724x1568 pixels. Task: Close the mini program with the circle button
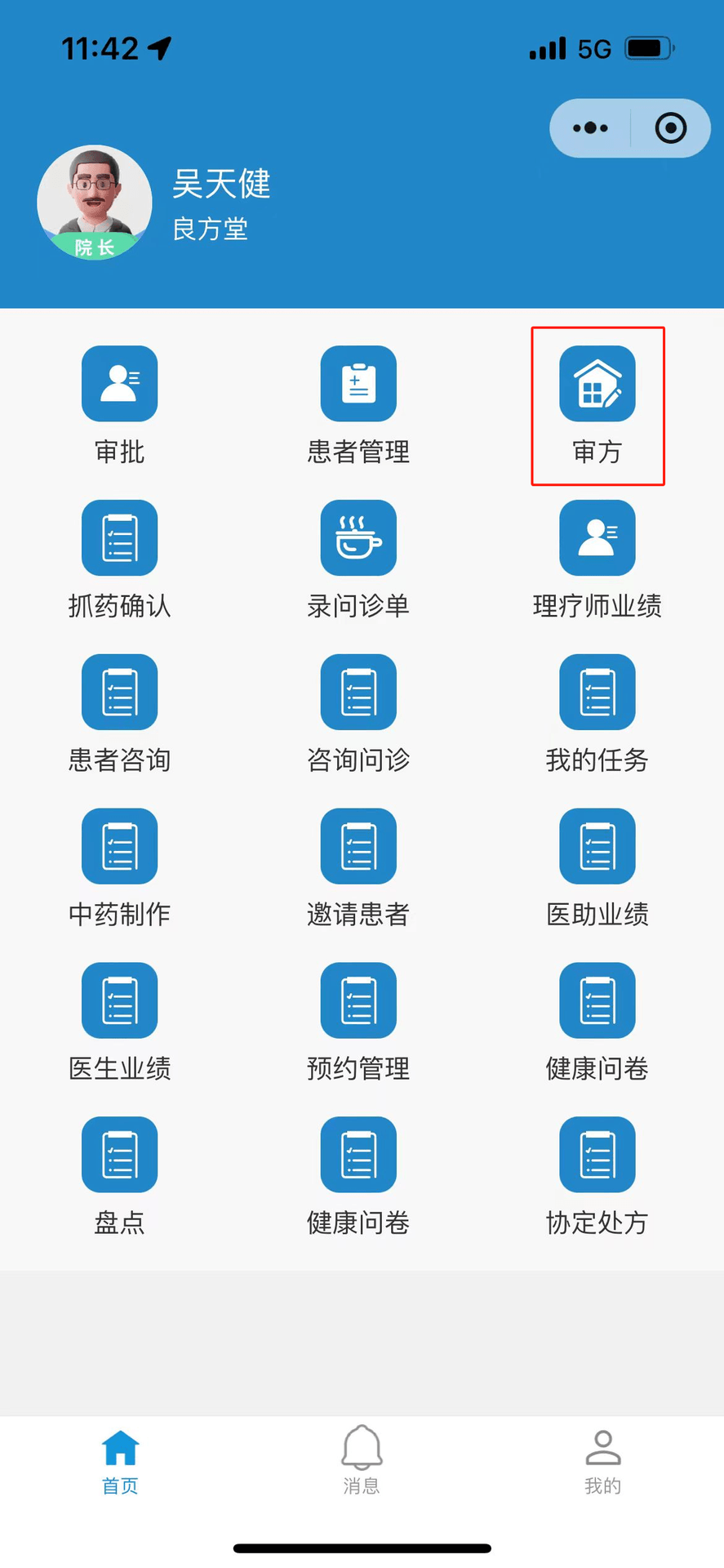click(671, 128)
